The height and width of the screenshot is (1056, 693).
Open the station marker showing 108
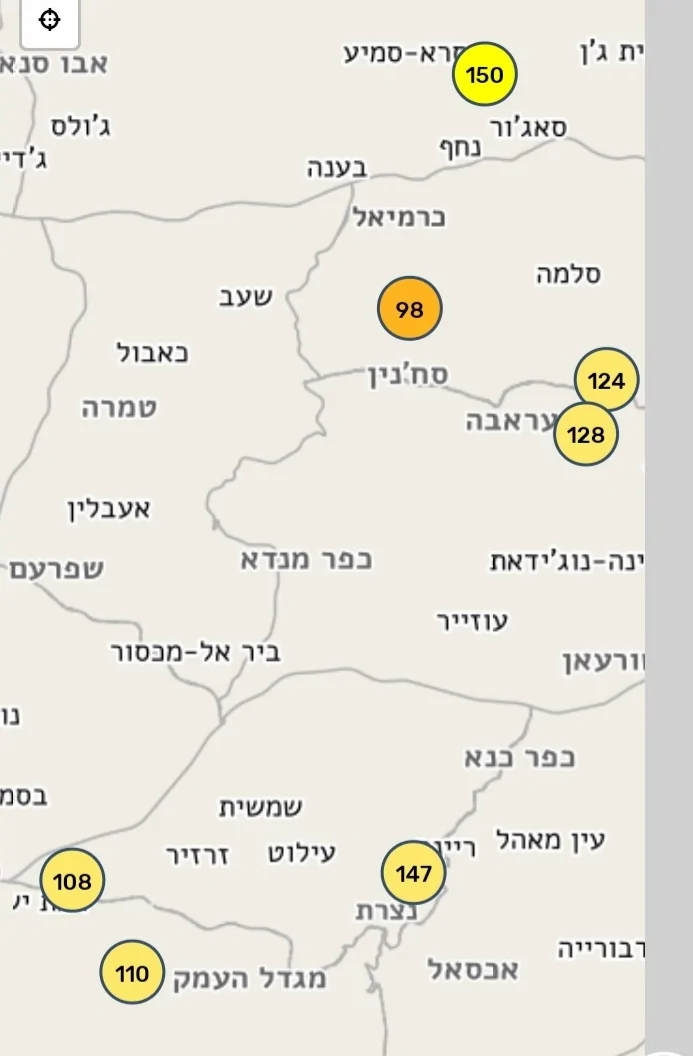coord(71,881)
